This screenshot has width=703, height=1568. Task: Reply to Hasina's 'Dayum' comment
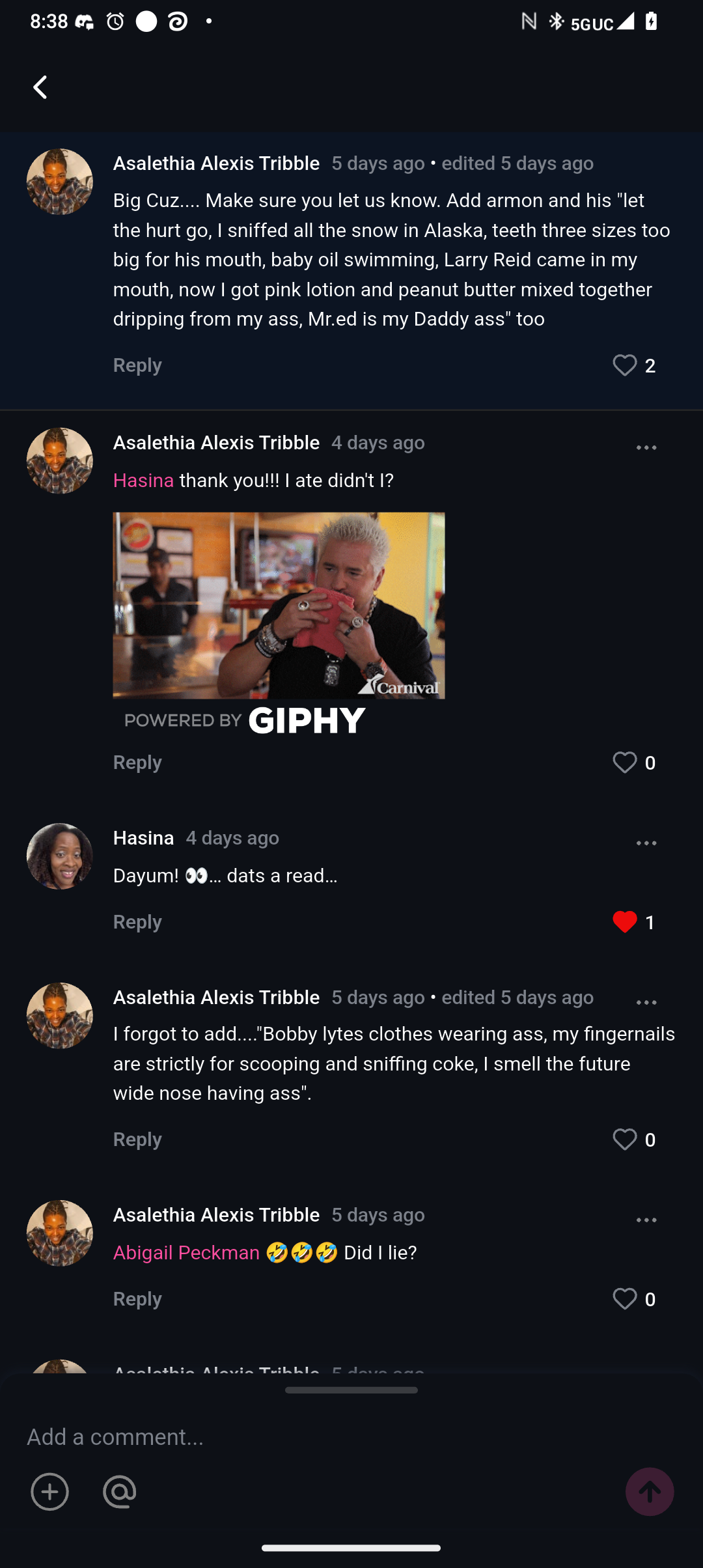click(x=137, y=922)
